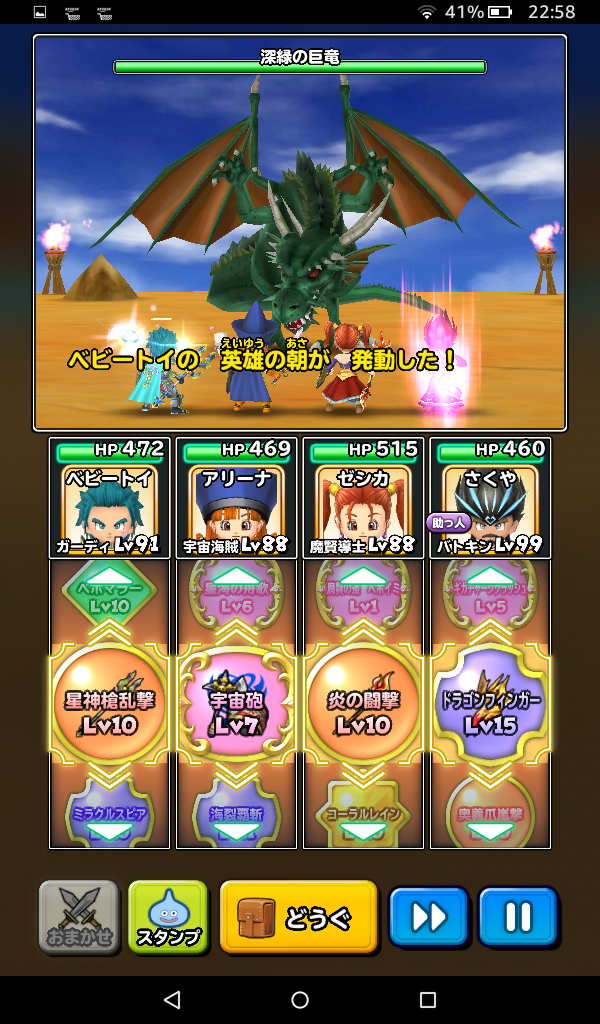Open どうぐ items menu
This screenshot has width=600, height=1024.
(x=299, y=917)
